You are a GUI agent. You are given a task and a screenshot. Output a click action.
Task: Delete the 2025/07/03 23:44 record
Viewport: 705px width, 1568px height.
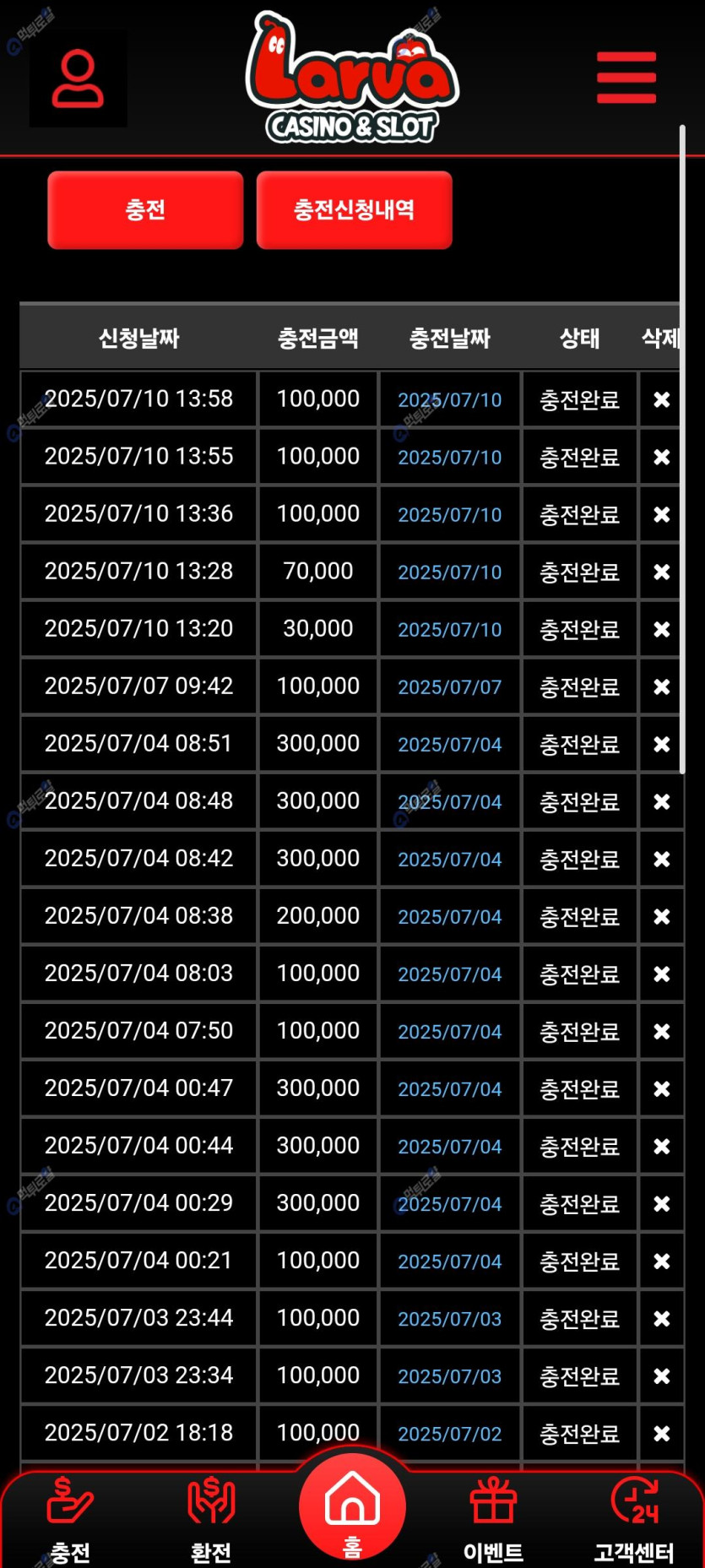click(x=661, y=1318)
